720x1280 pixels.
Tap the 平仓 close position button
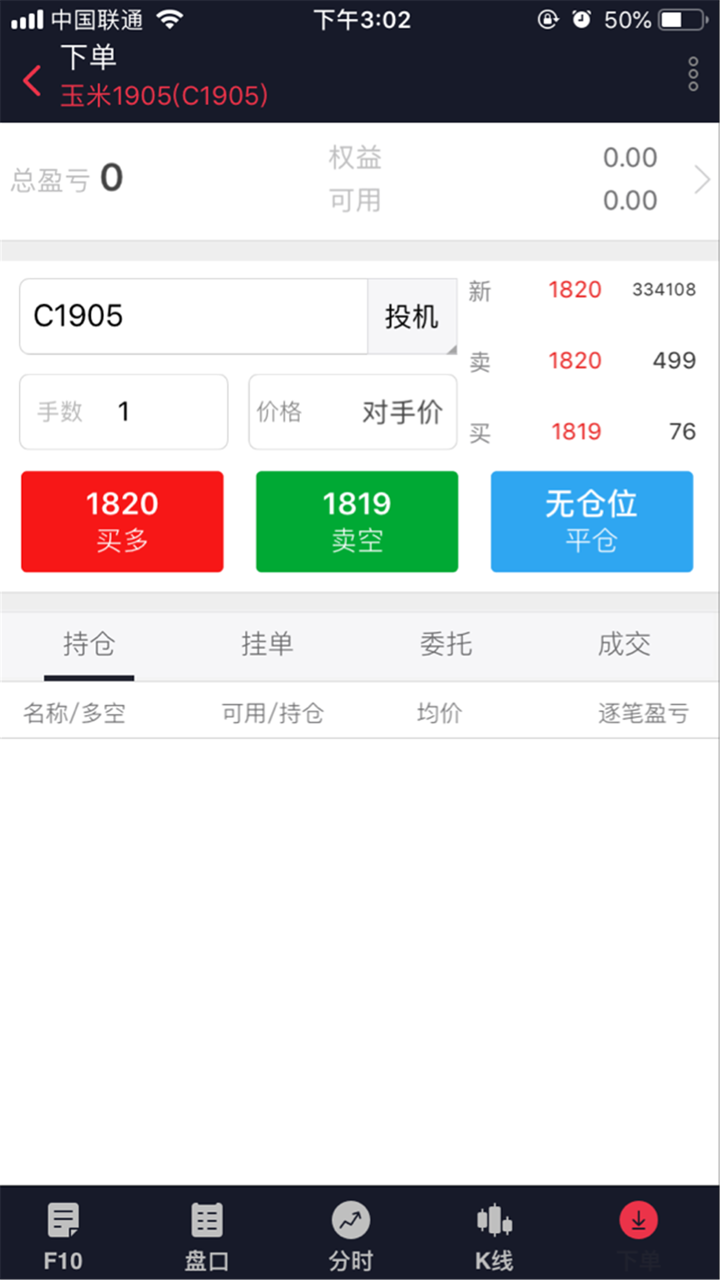(x=591, y=521)
